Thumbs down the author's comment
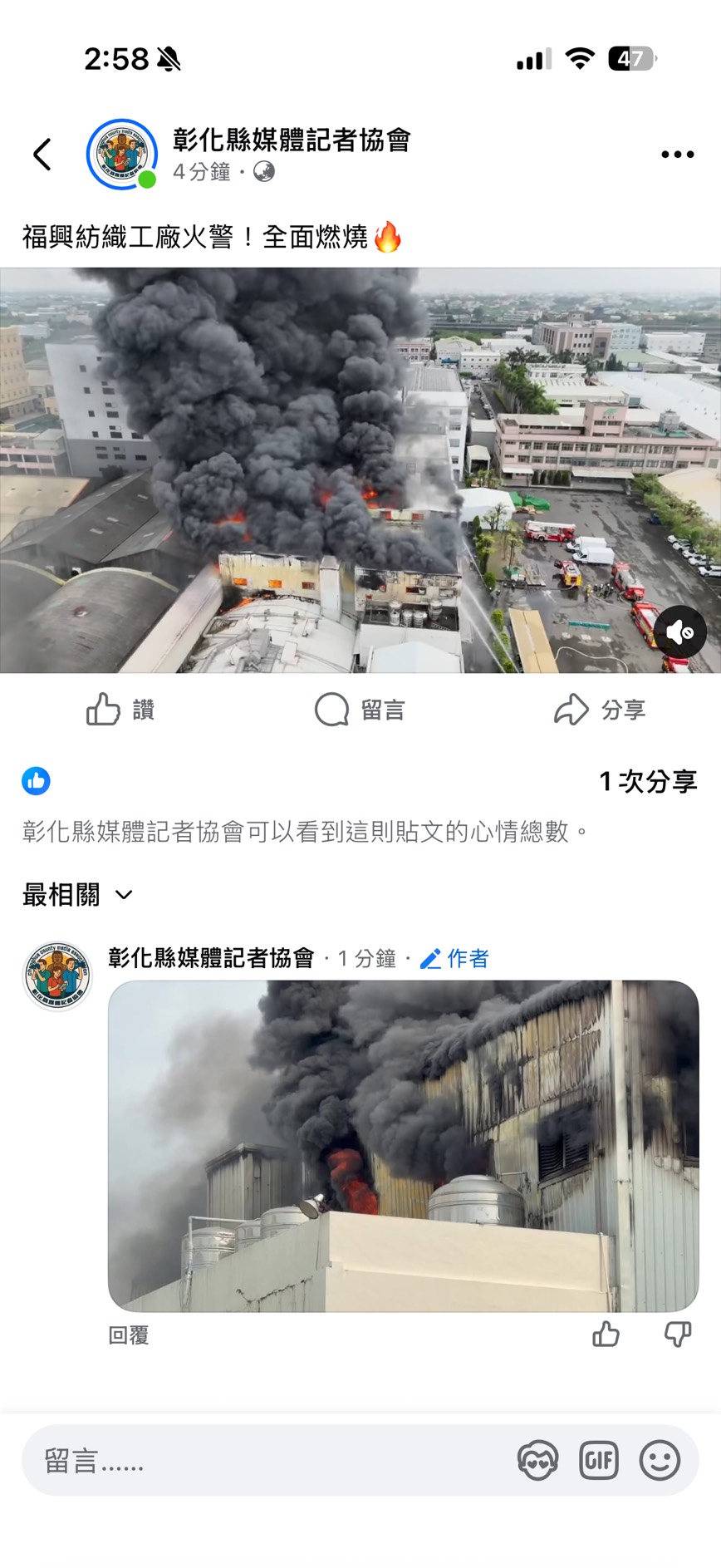Viewport: 721px width, 1568px height. 678,1334
